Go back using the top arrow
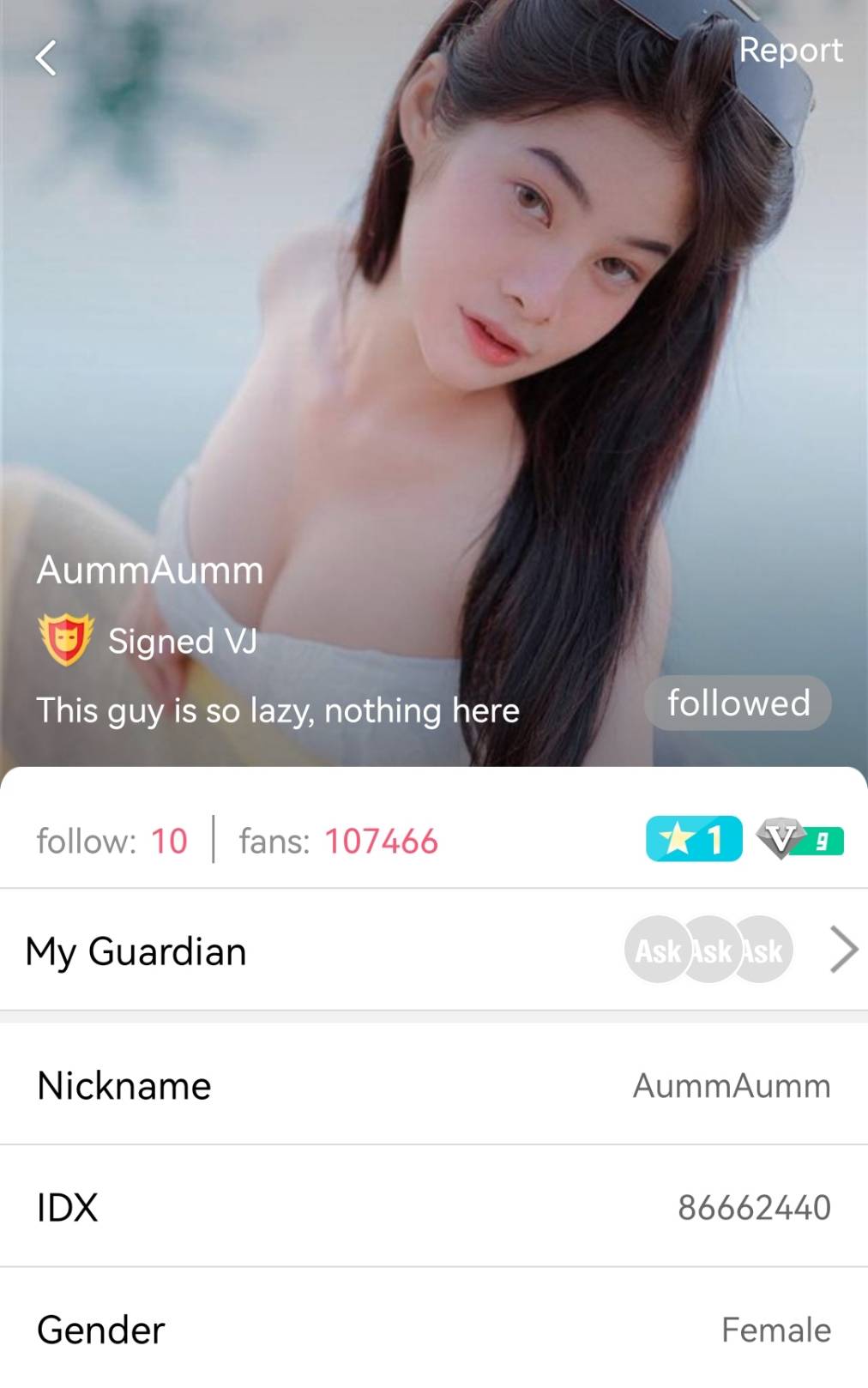Screen dimensions: 868x1388 tap(46, 58)
